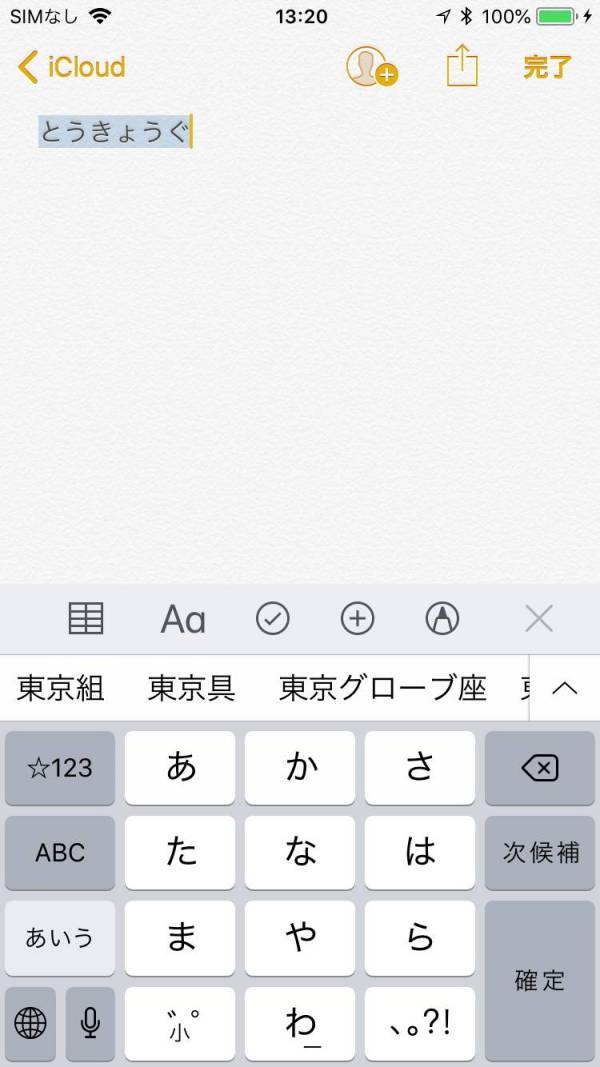The width and height of the screenshot is (600, 1067).
Task: Switch to the ABC keyboard
Action: coord(60,853)
